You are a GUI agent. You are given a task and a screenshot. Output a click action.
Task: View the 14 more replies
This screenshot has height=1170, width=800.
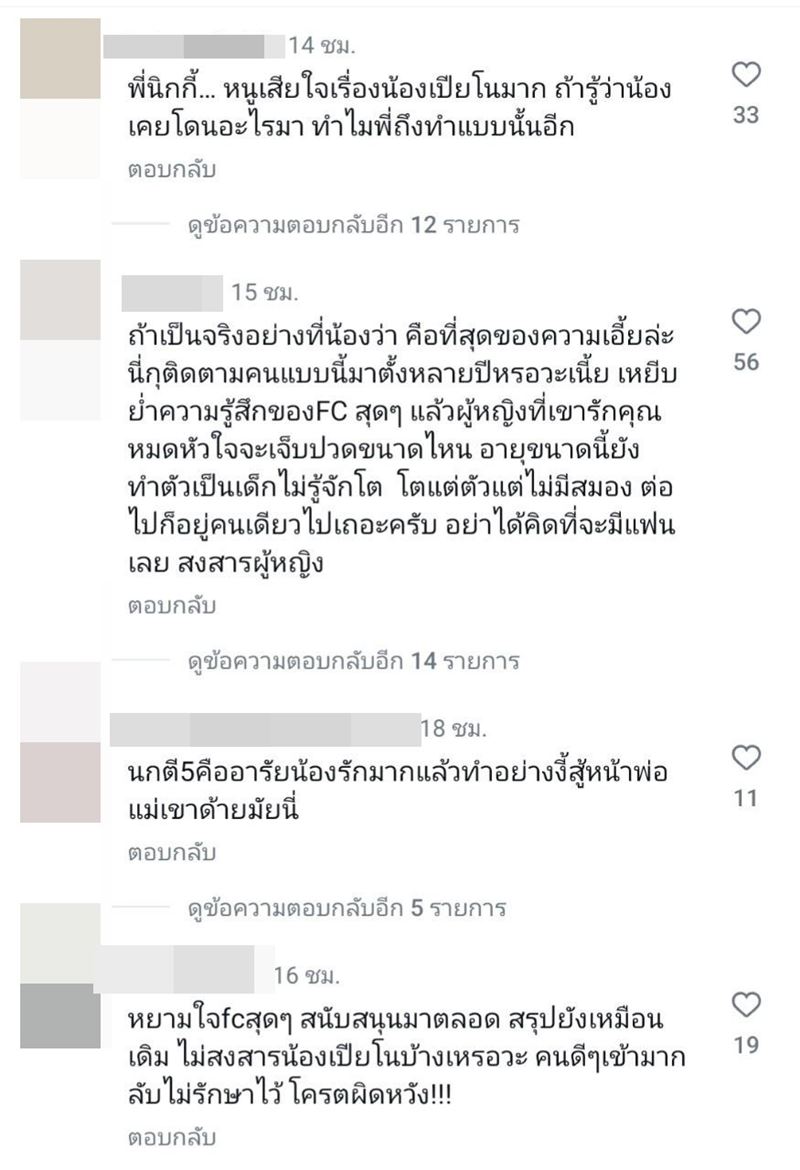[x=353, y=661]
